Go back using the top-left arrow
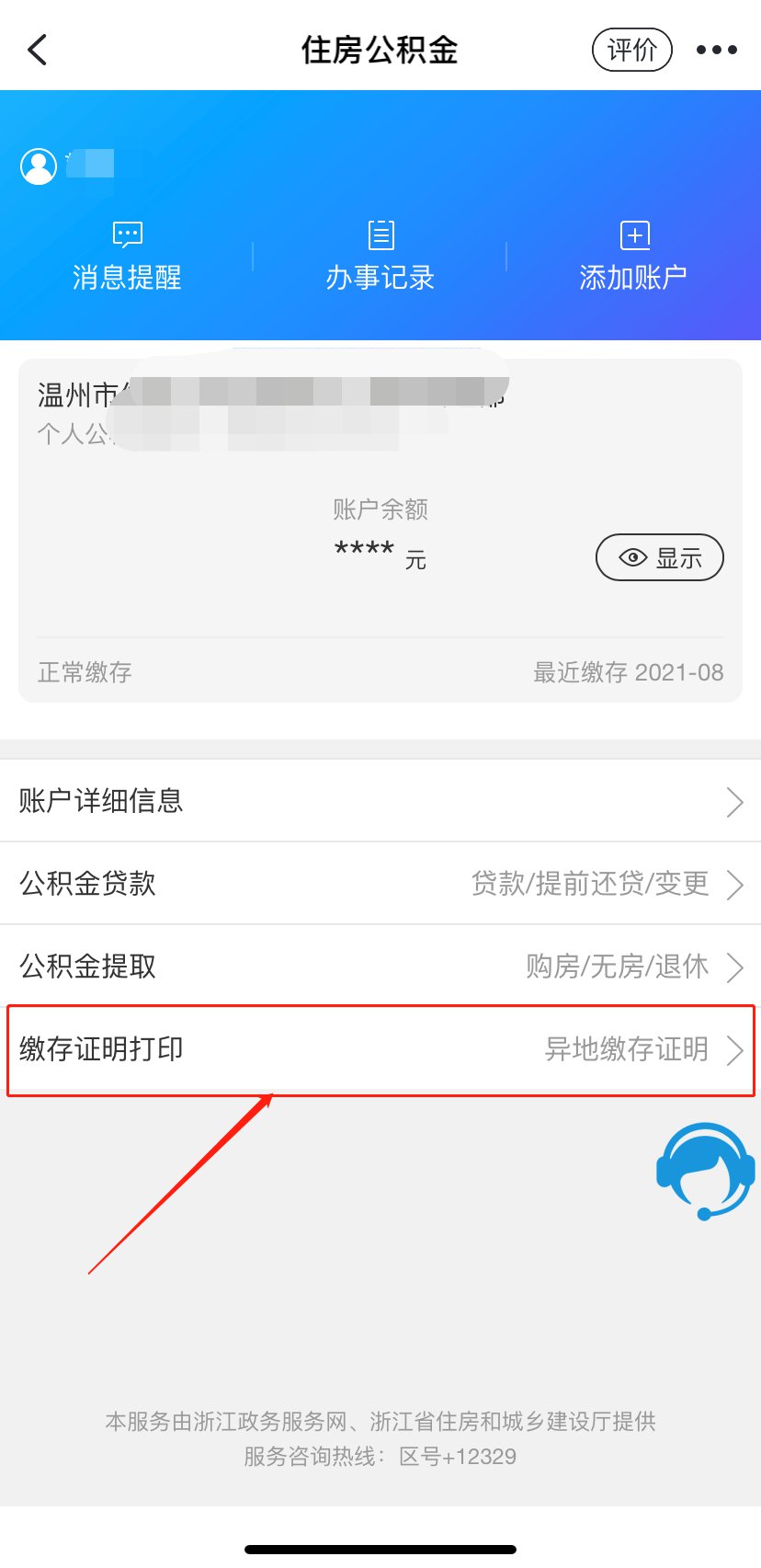This screenshot has height=1568, width=761. tap(38, 50)
